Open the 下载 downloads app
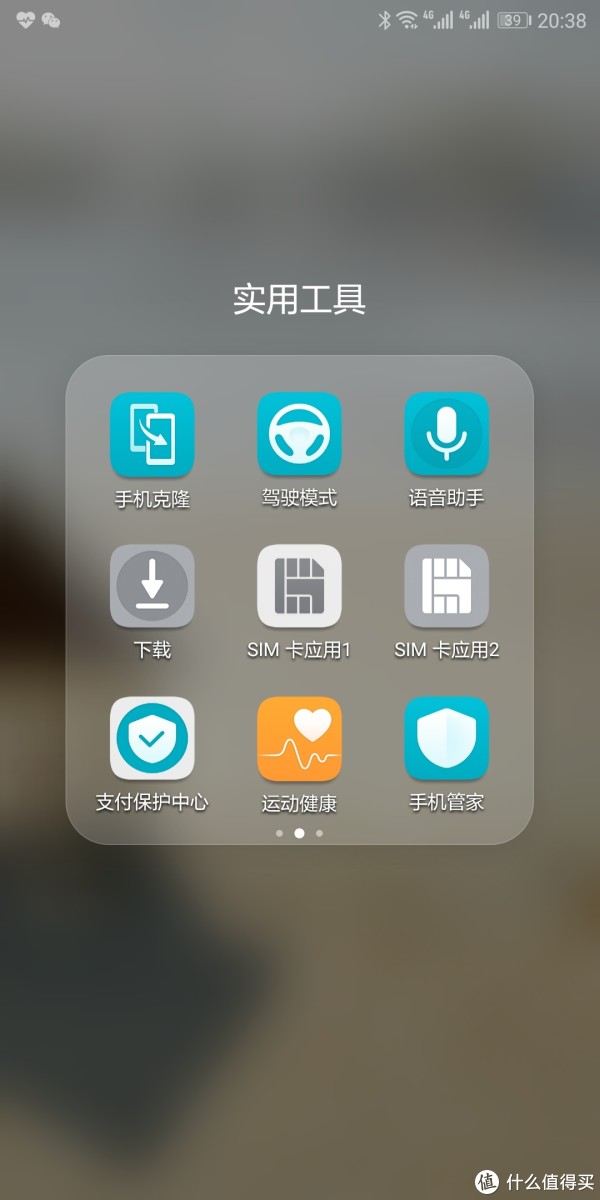Screen dimensions: 600x1200 pyautogui.click(x=152, y=587)
